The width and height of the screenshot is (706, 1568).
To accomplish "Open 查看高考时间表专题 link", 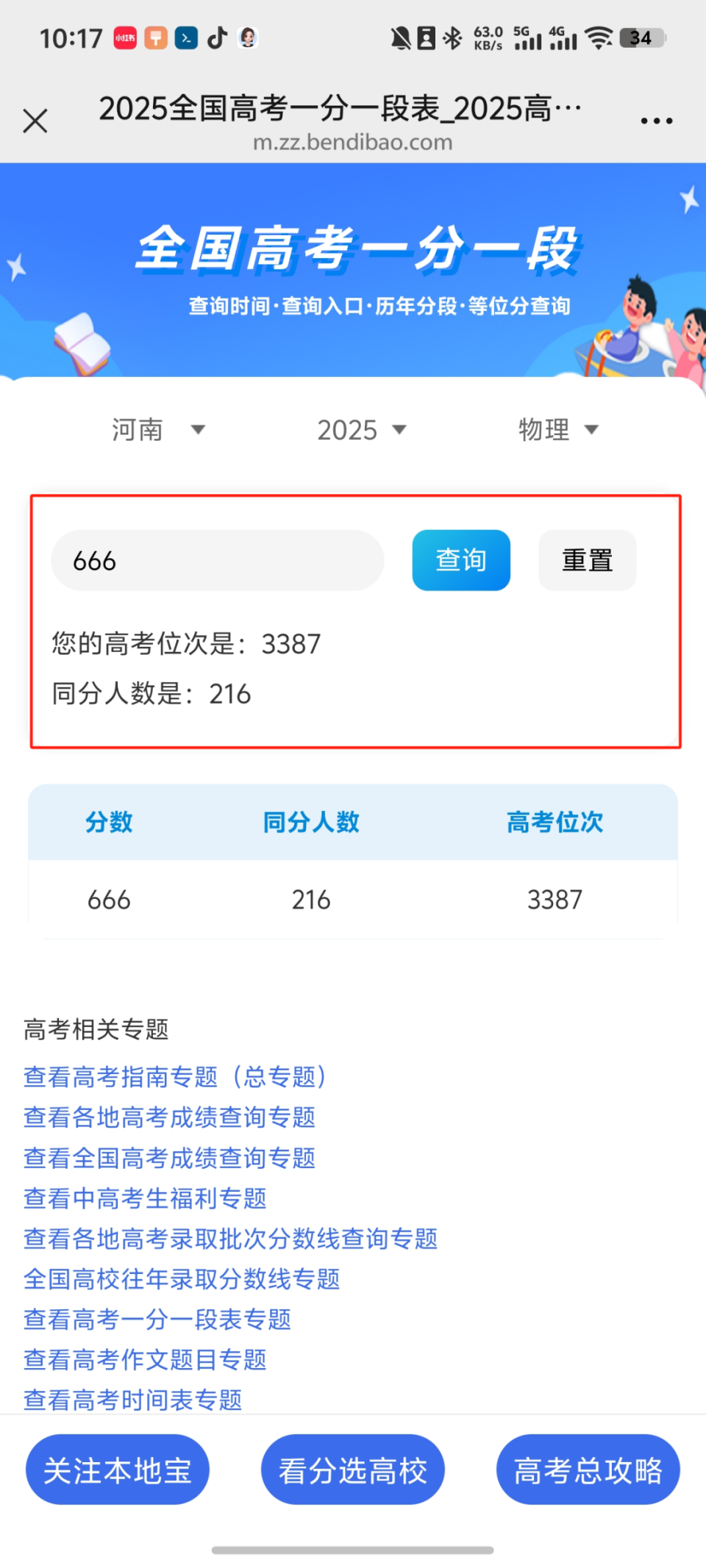I will click(x=132, y=1400).
